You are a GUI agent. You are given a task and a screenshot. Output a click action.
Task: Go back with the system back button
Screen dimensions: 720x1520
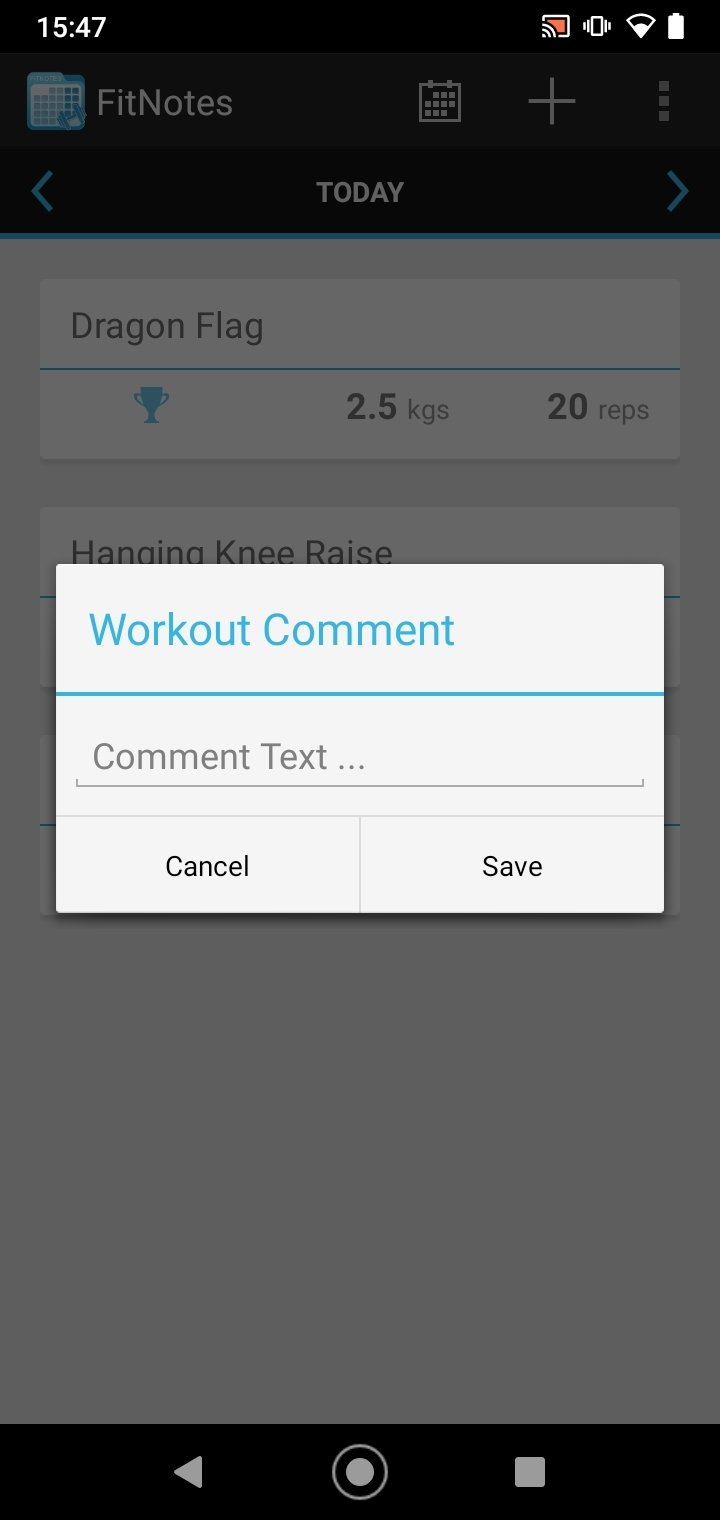(188, 1472)
